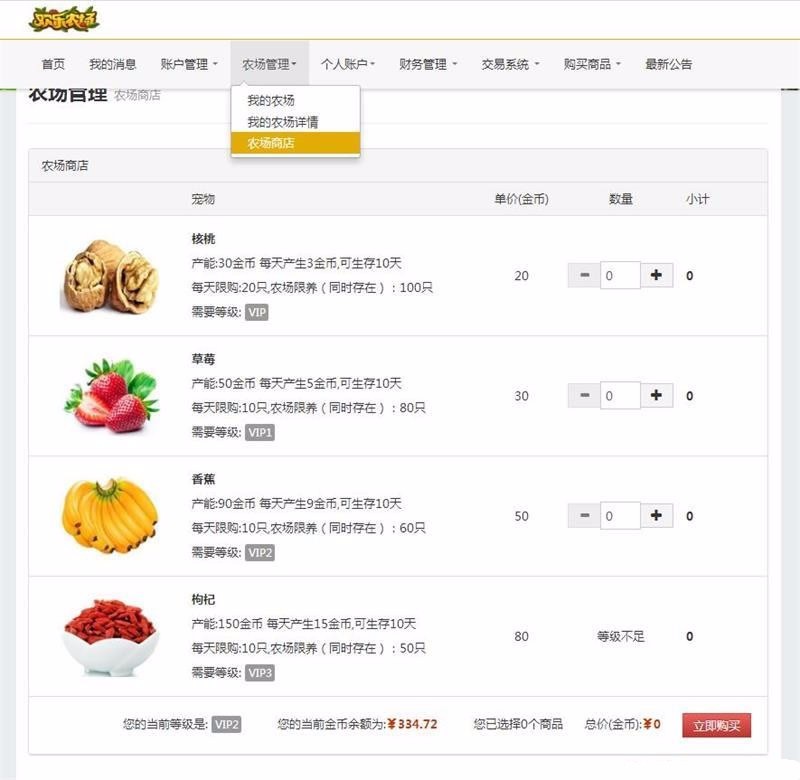Go to 我的消息
The image size is (800, 780).
click(112, 64)
